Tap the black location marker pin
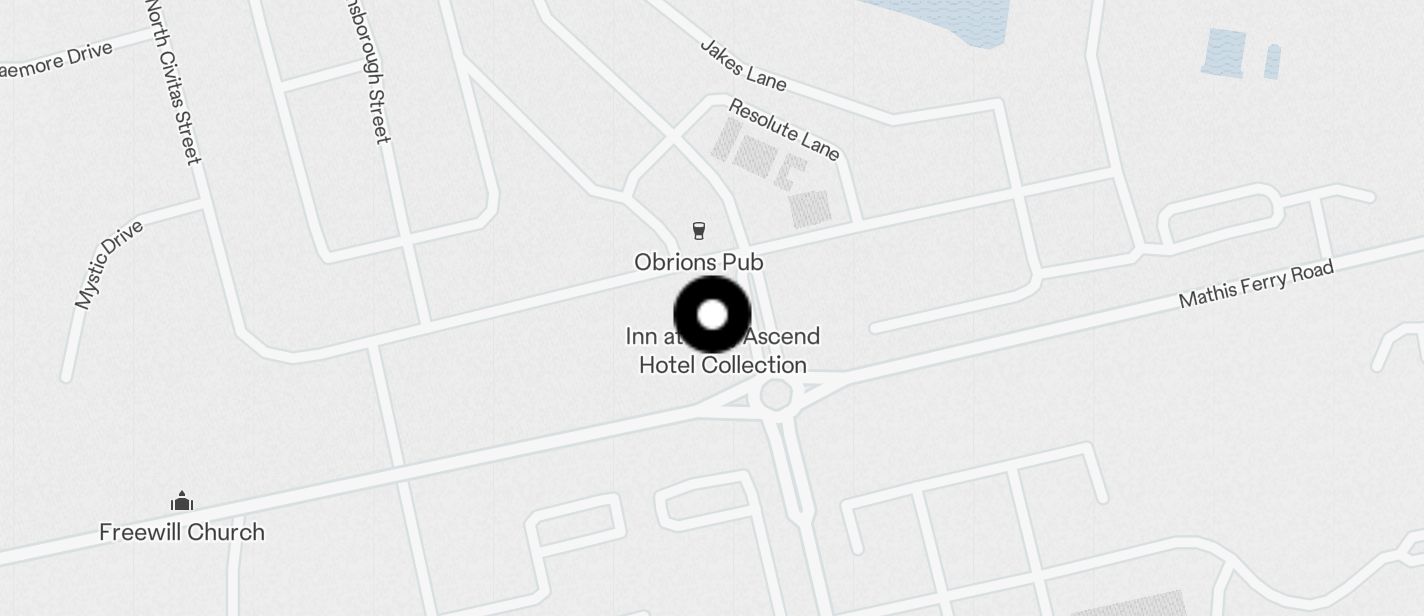The height and width of the screenshot is (616, 1424). coord(712,315)
